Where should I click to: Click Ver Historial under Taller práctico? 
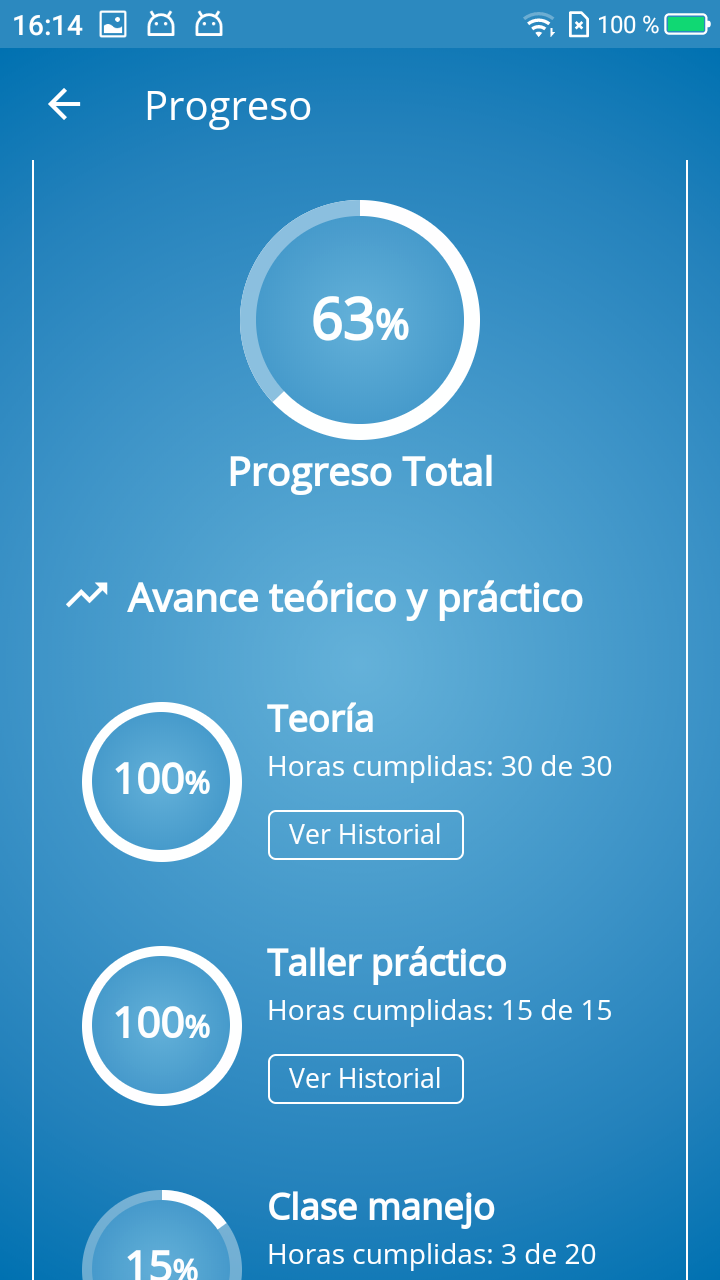tap(365, 1079)
